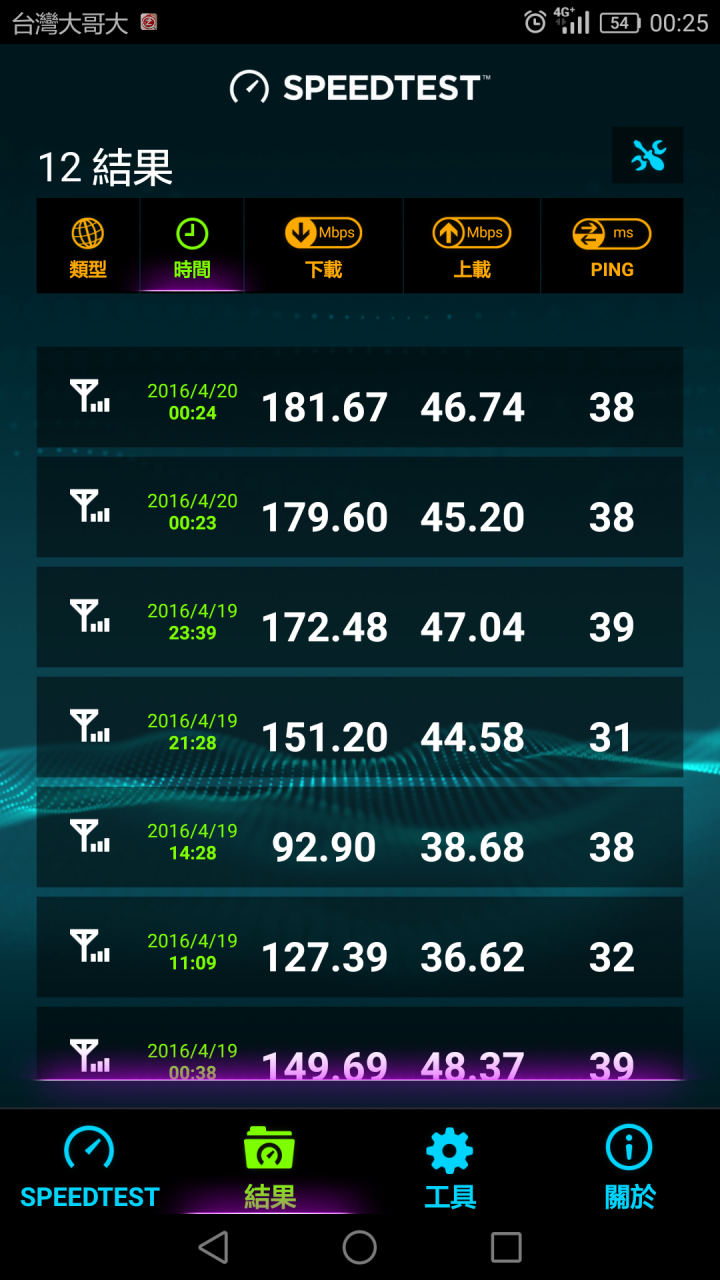Select the 2016/4/19 11:09 result
720x1280 pixels.
coord(360,947)
